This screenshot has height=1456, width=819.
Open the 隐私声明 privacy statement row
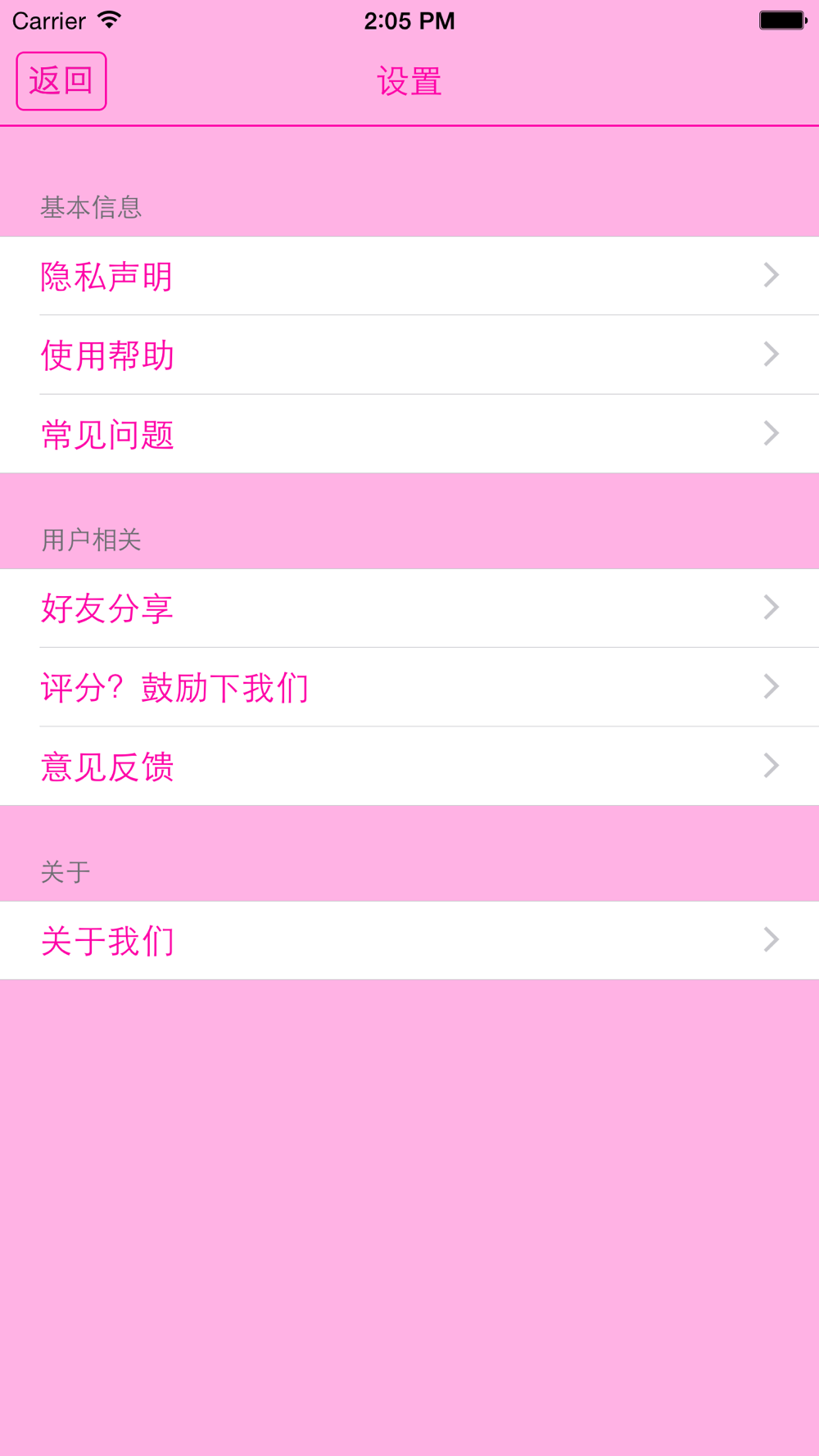pyautogui.click(x=409, y=276)
